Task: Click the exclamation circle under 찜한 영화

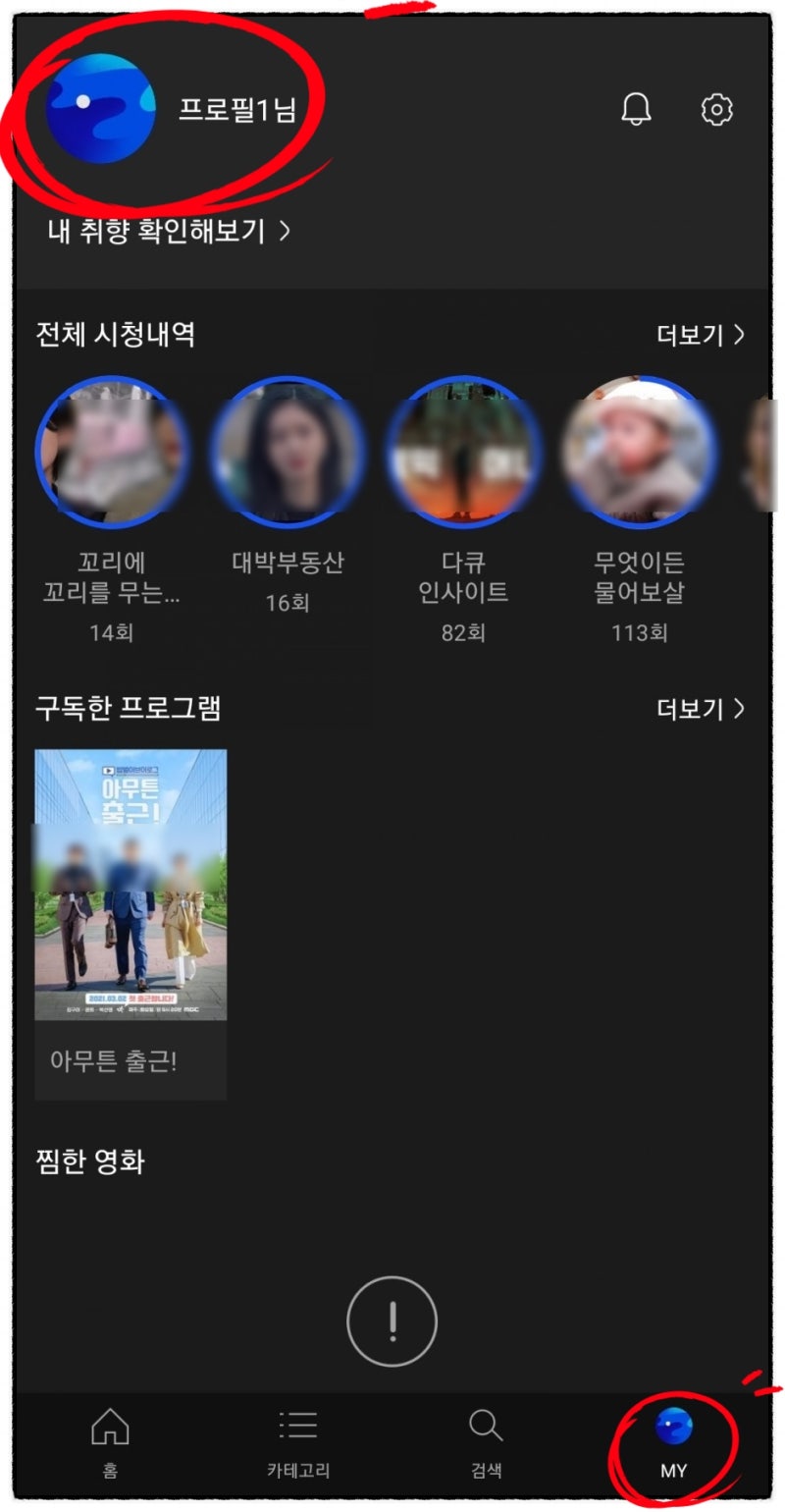Action: (x=392, y=1322)
